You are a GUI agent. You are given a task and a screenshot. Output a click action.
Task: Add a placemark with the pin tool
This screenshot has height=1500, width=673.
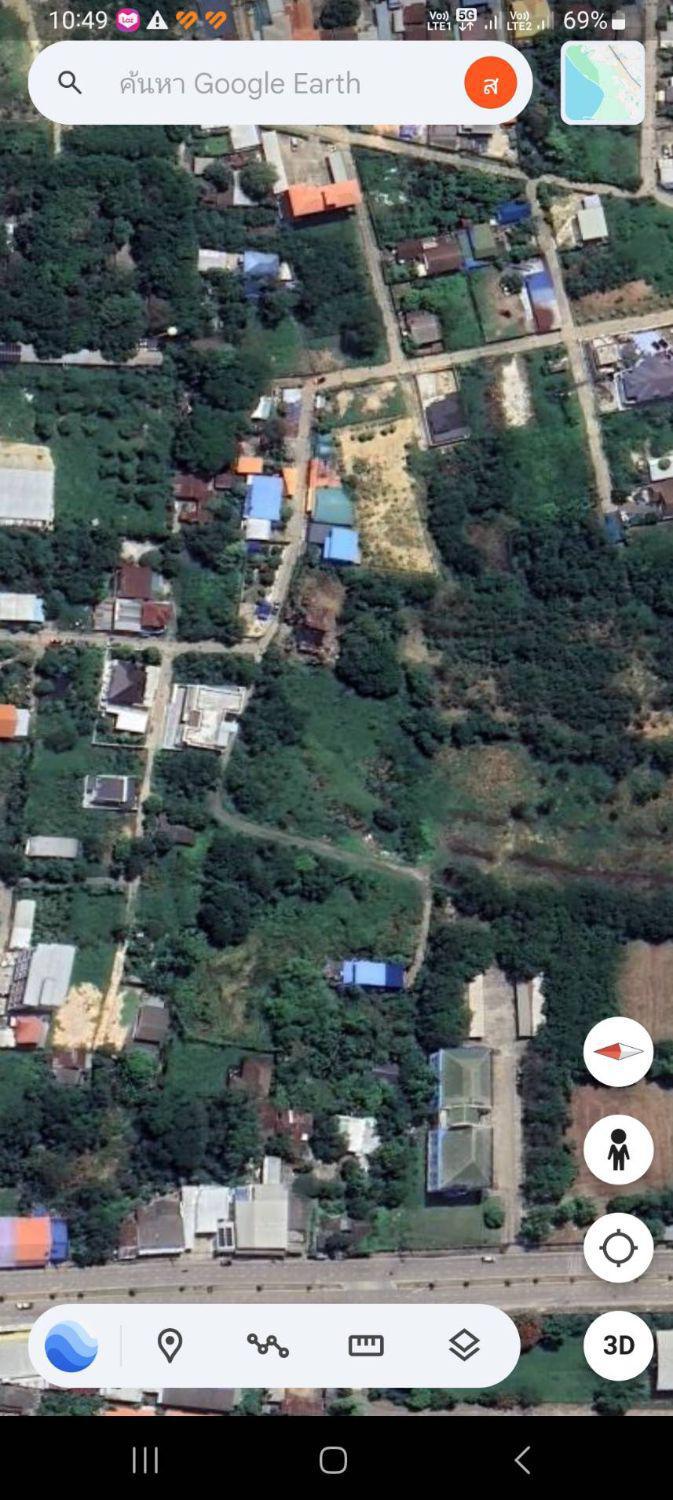(x=170, y=1346)
